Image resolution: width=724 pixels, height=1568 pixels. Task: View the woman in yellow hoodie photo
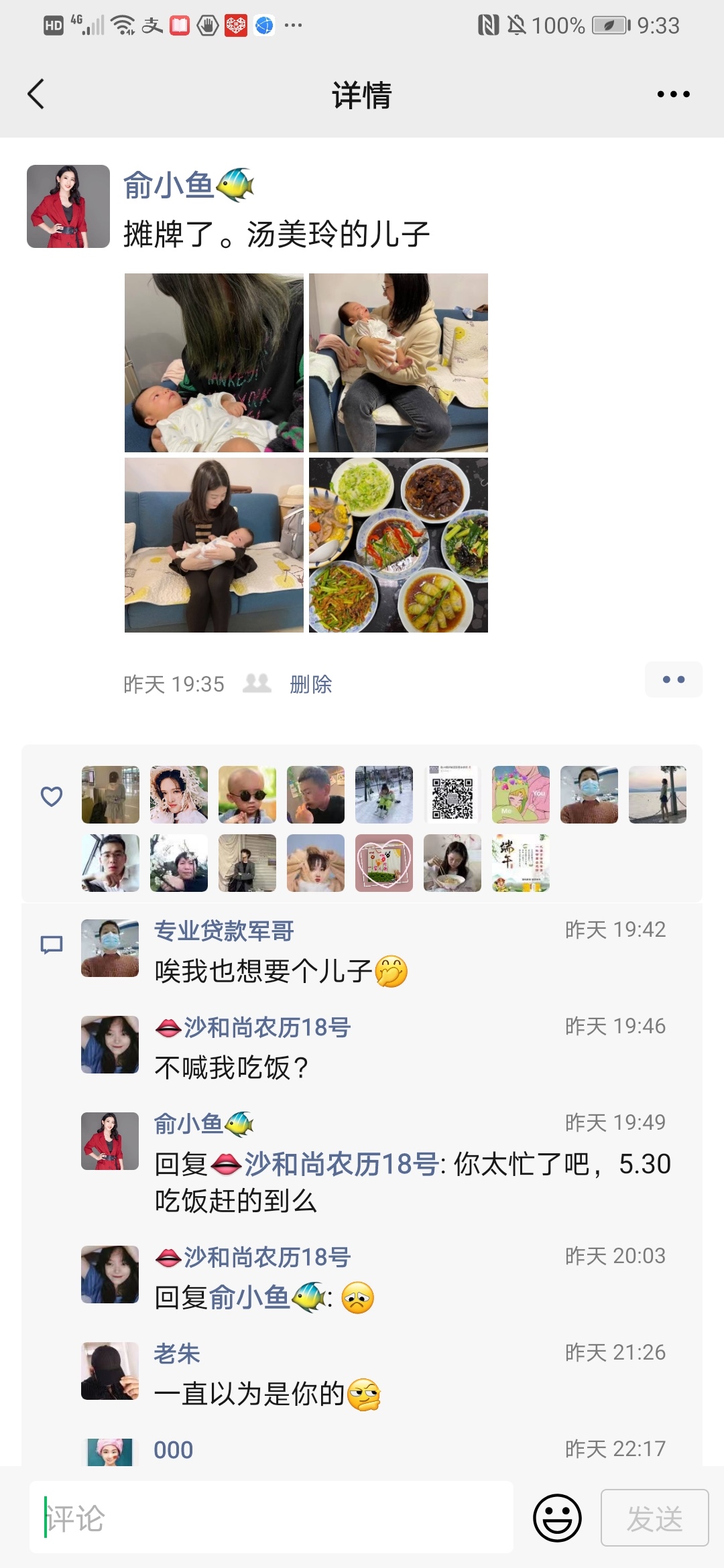pos(398,363)
